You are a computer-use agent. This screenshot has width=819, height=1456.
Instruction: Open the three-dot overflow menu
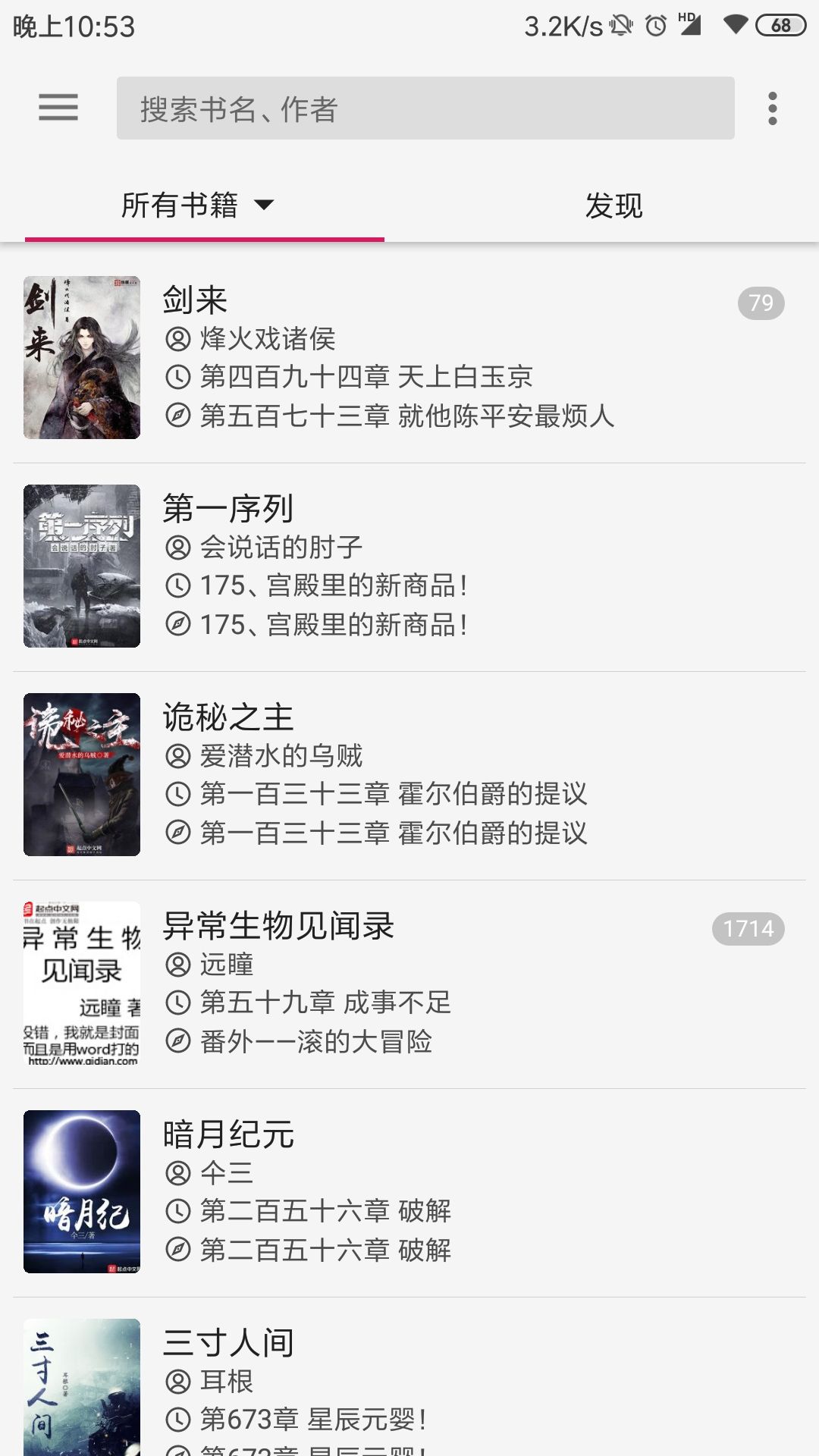(772, 108)
